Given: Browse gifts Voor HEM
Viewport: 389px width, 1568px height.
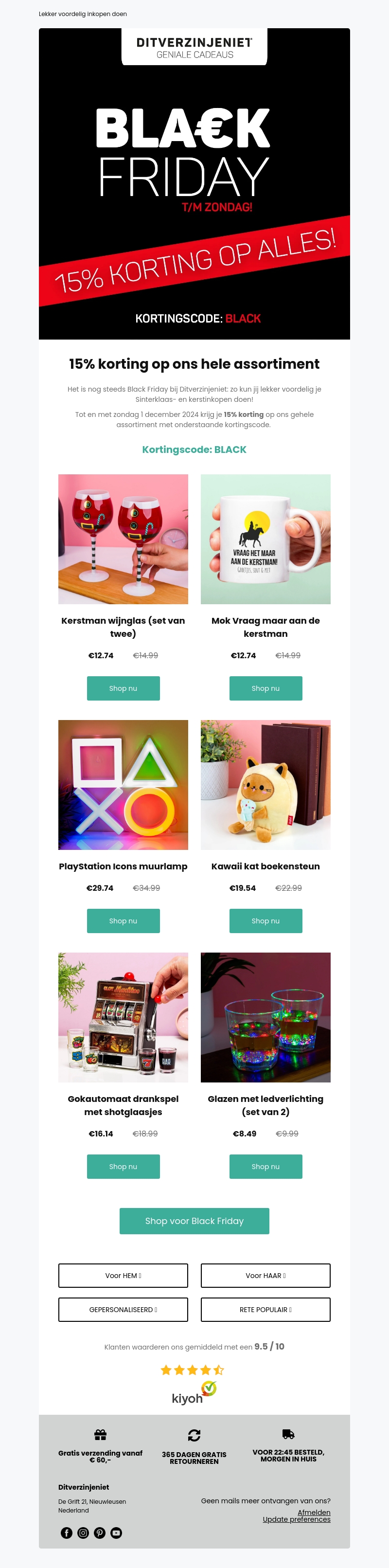Looking at the screenshot, I should pyautogui.click(x=123, y=1275).
